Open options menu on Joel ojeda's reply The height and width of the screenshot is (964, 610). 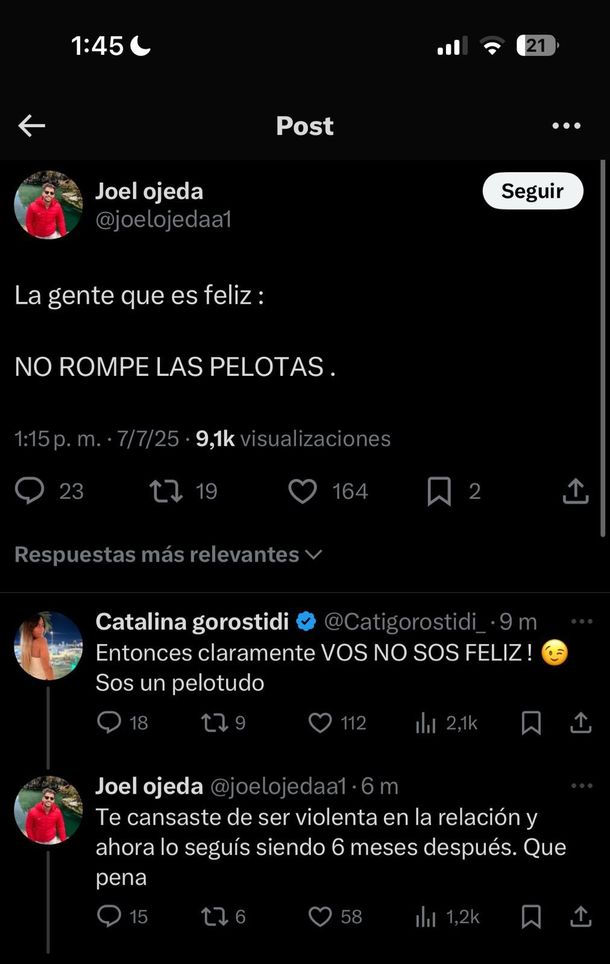click(x=581, y=786)
